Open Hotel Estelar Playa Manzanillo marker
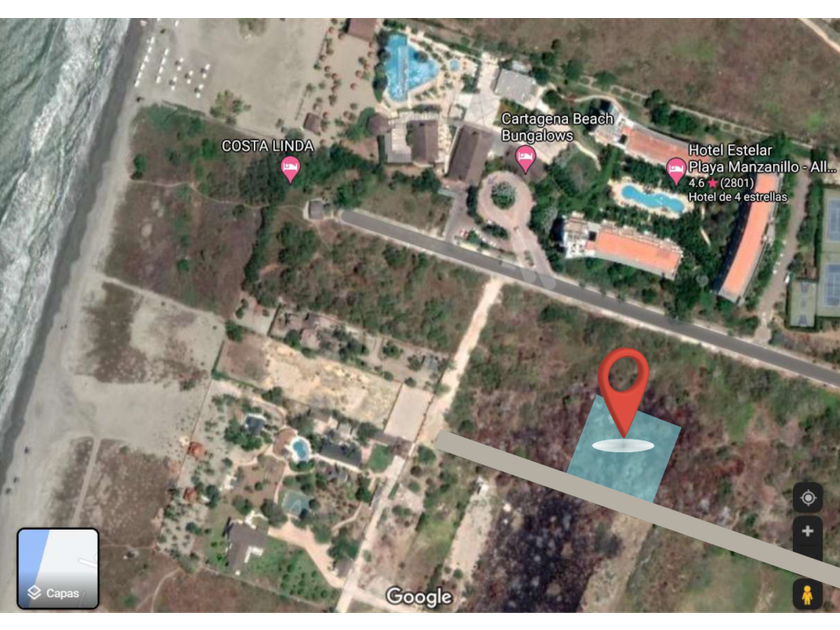Screen dimensions: 840x630 coord(676,170)
